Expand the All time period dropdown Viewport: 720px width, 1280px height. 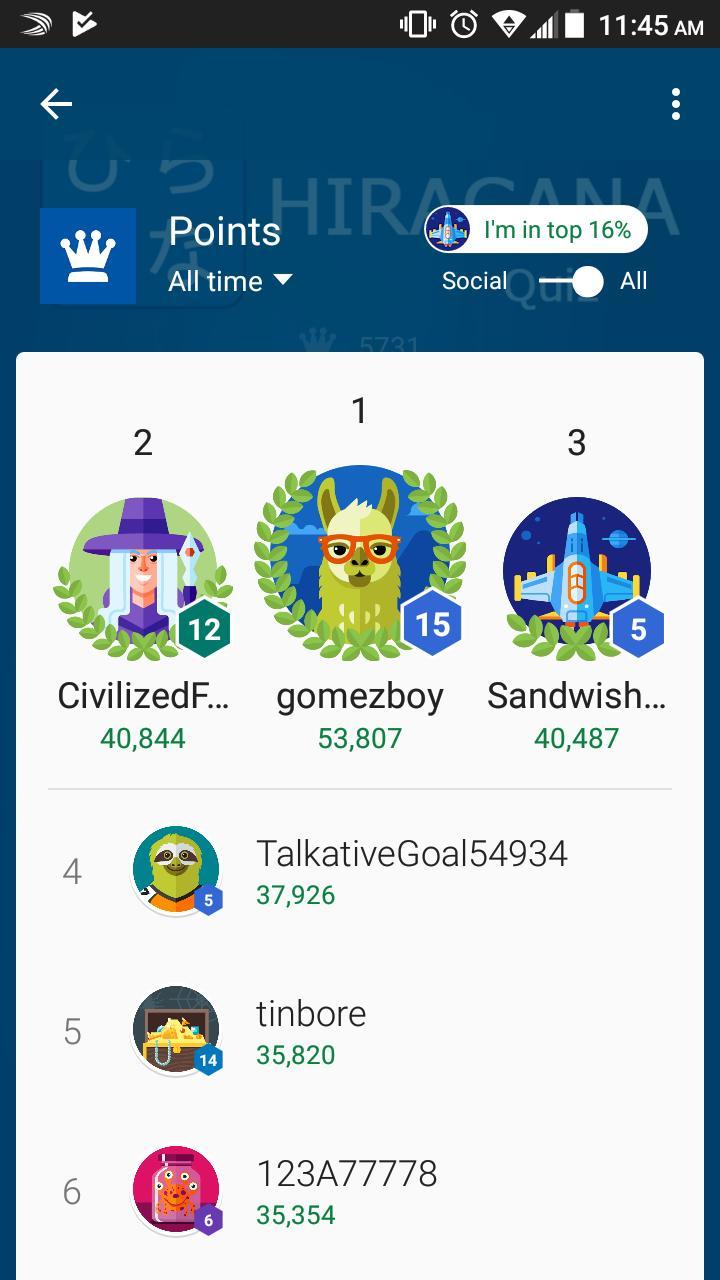pyautogui.click(x=230, y=281)
